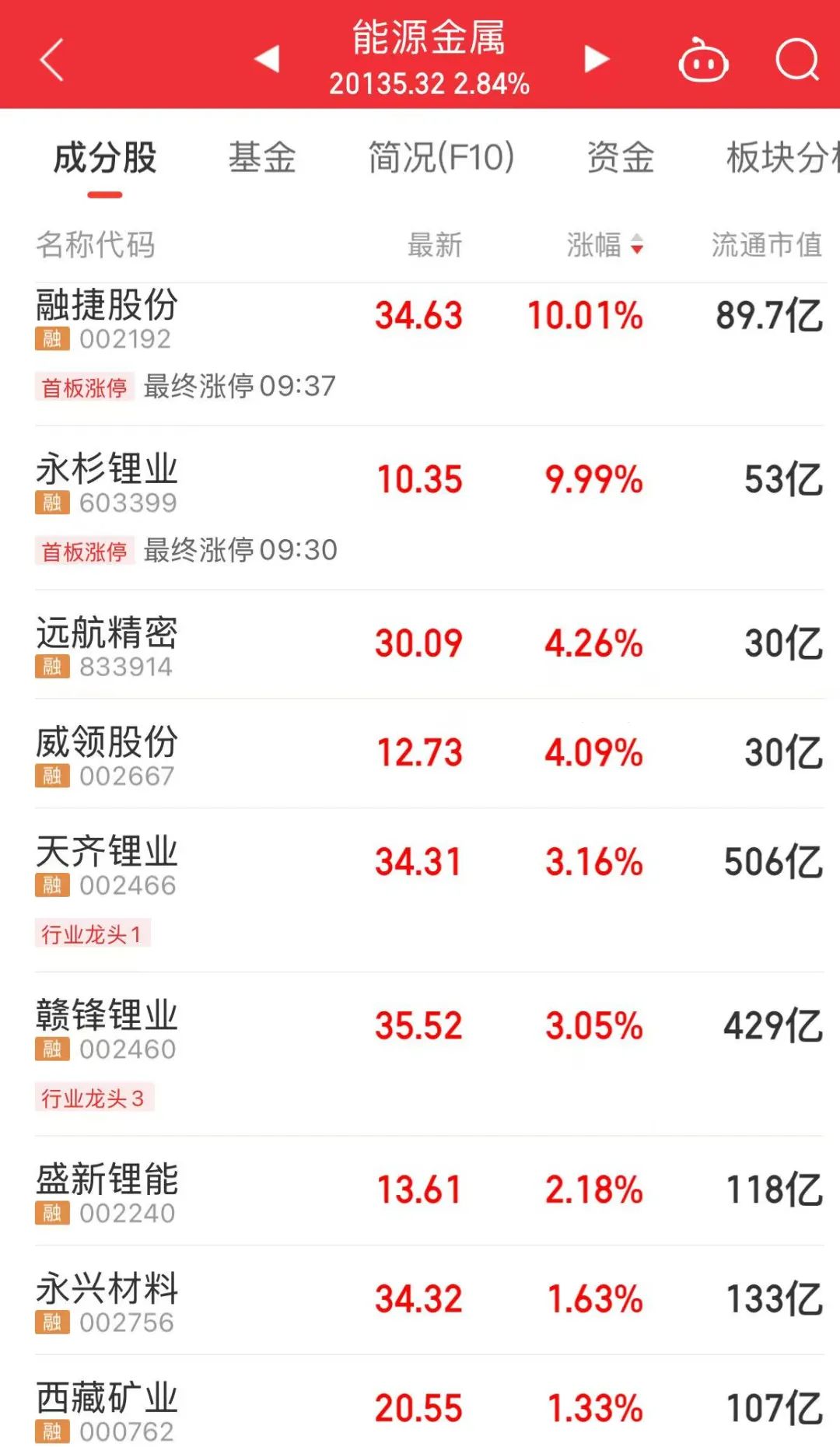Switch to the next sector with right triangle
Screen dimensions: 840x1447
597,58
